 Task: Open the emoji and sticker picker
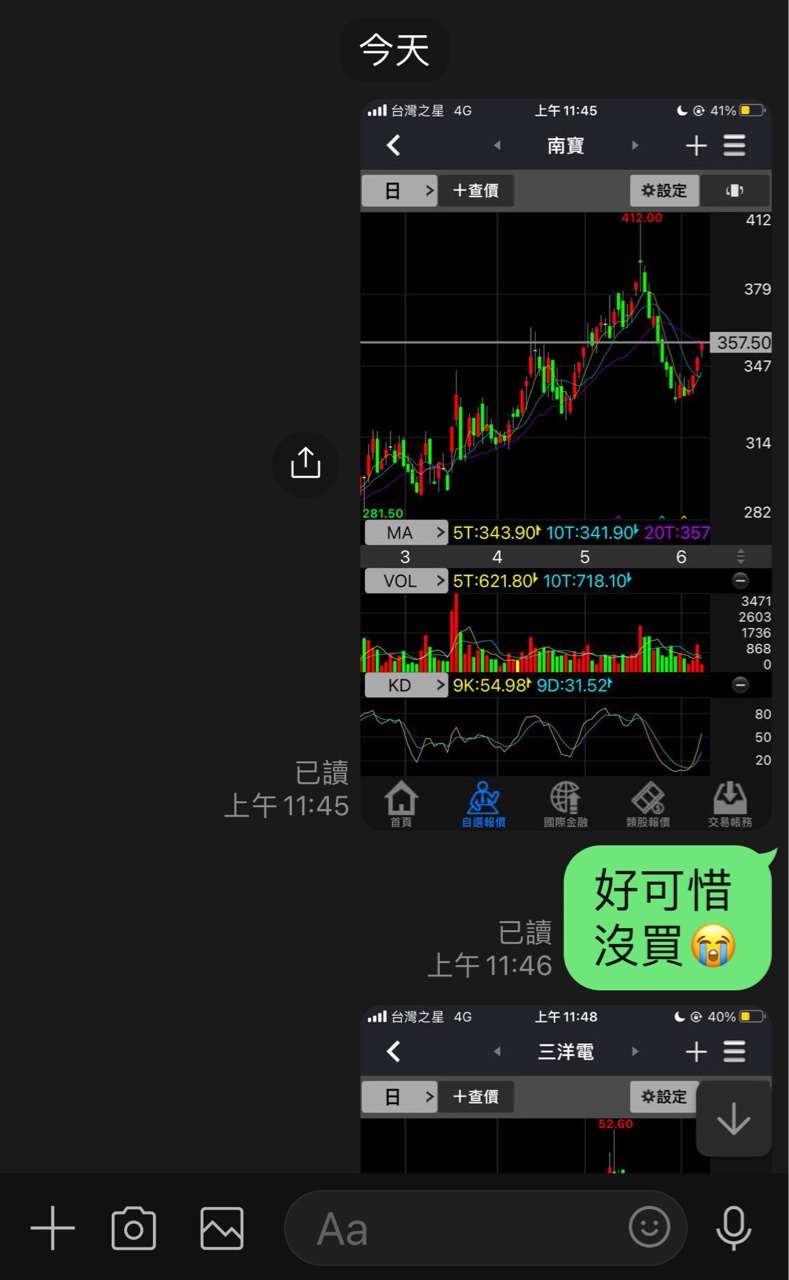point(649,1226)
